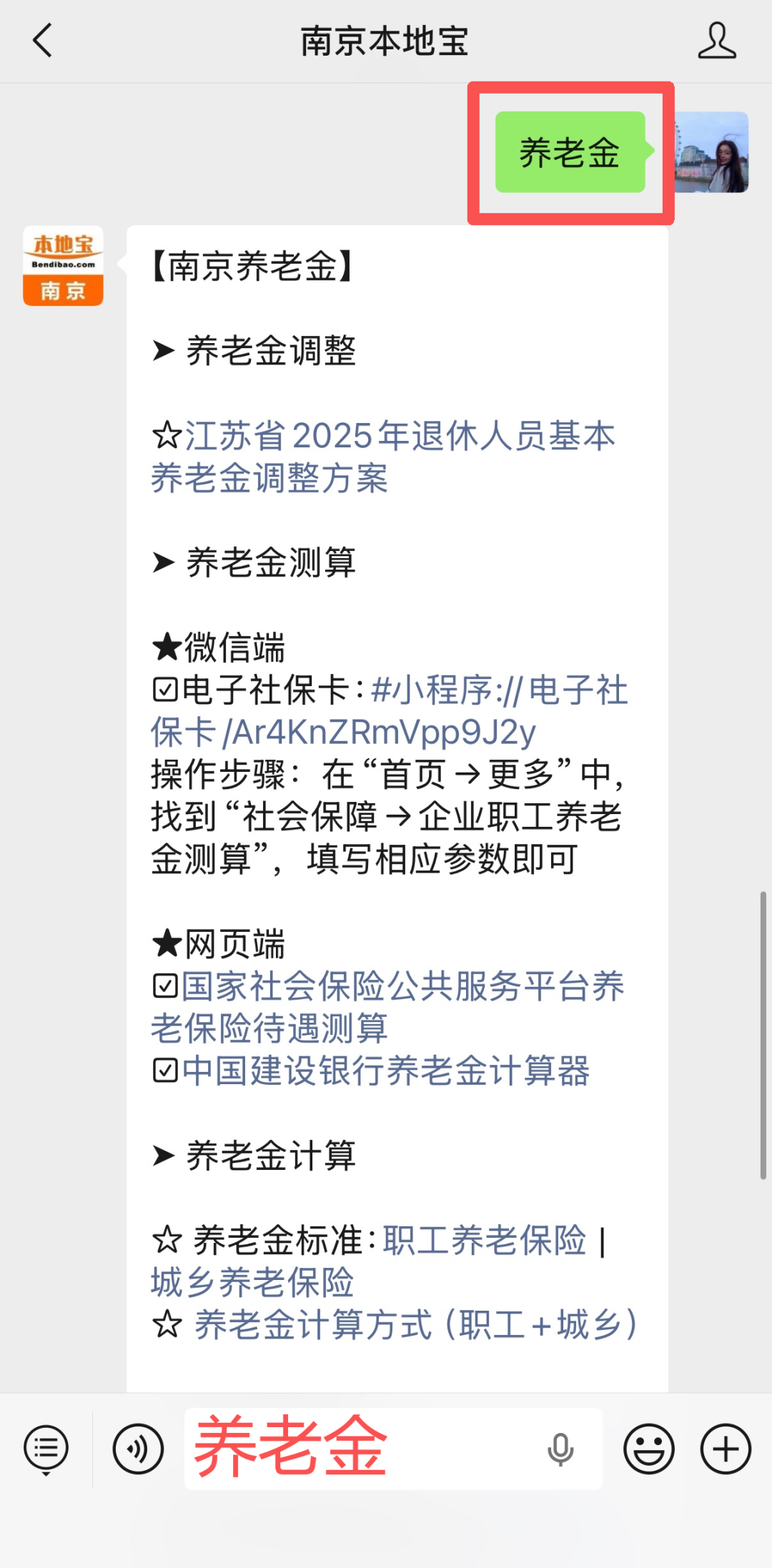Open the 电子社保卡 mini program link
772x1568 pixels.
390,711
